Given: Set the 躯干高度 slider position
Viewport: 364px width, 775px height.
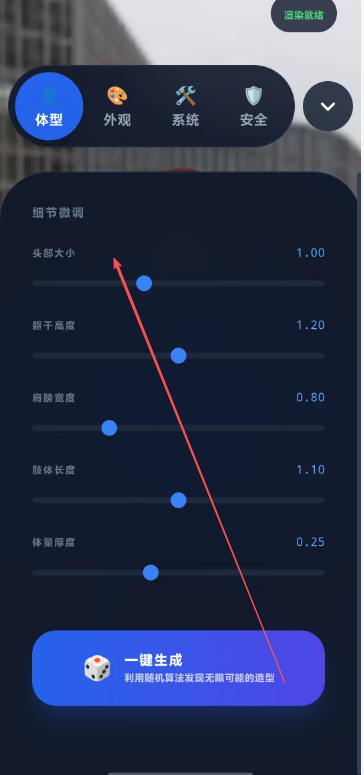Looking at the screenshot, I should (x=179, y=356).
